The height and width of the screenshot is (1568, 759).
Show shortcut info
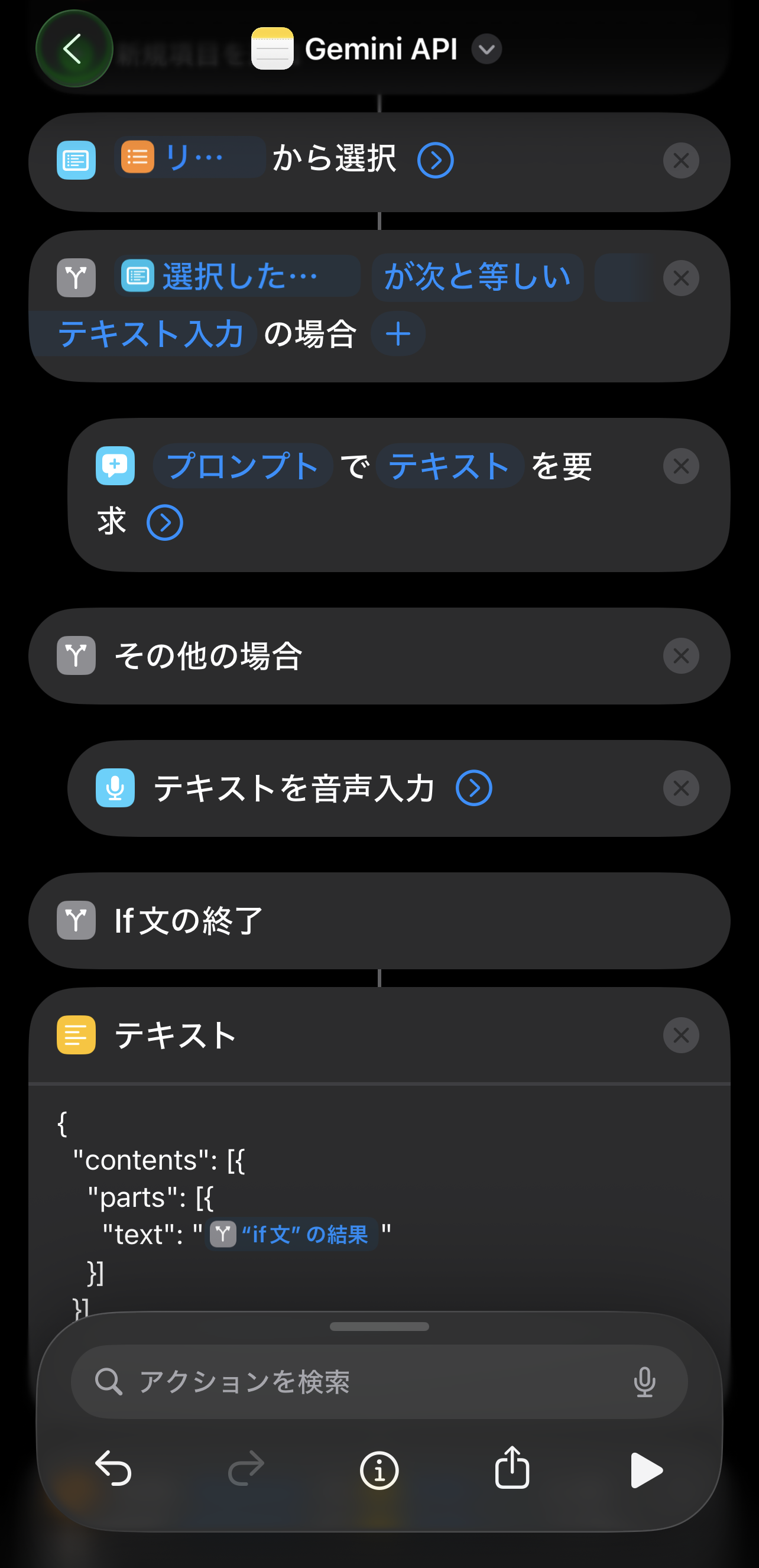[x=379, y=1470]
